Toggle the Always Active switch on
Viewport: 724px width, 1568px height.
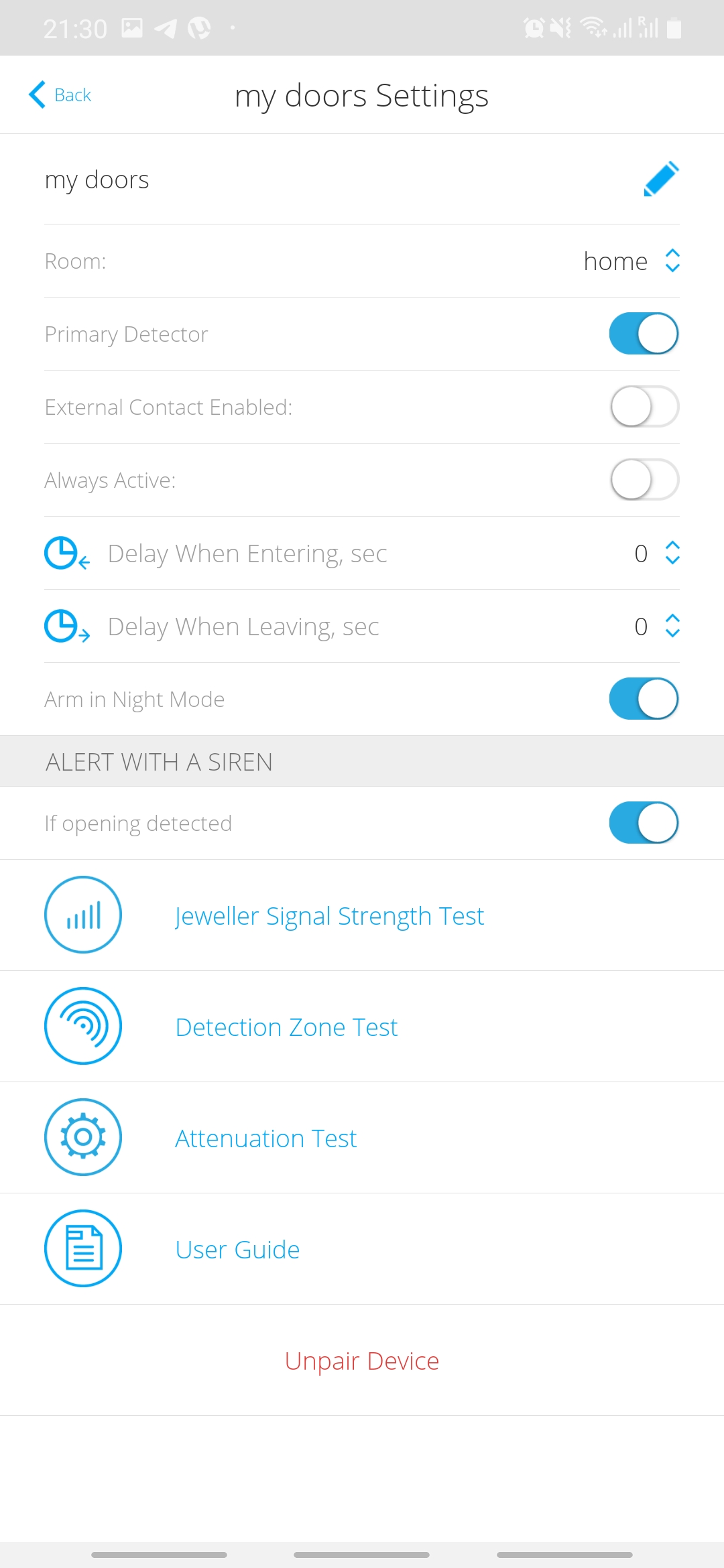(x=644, y=480)
